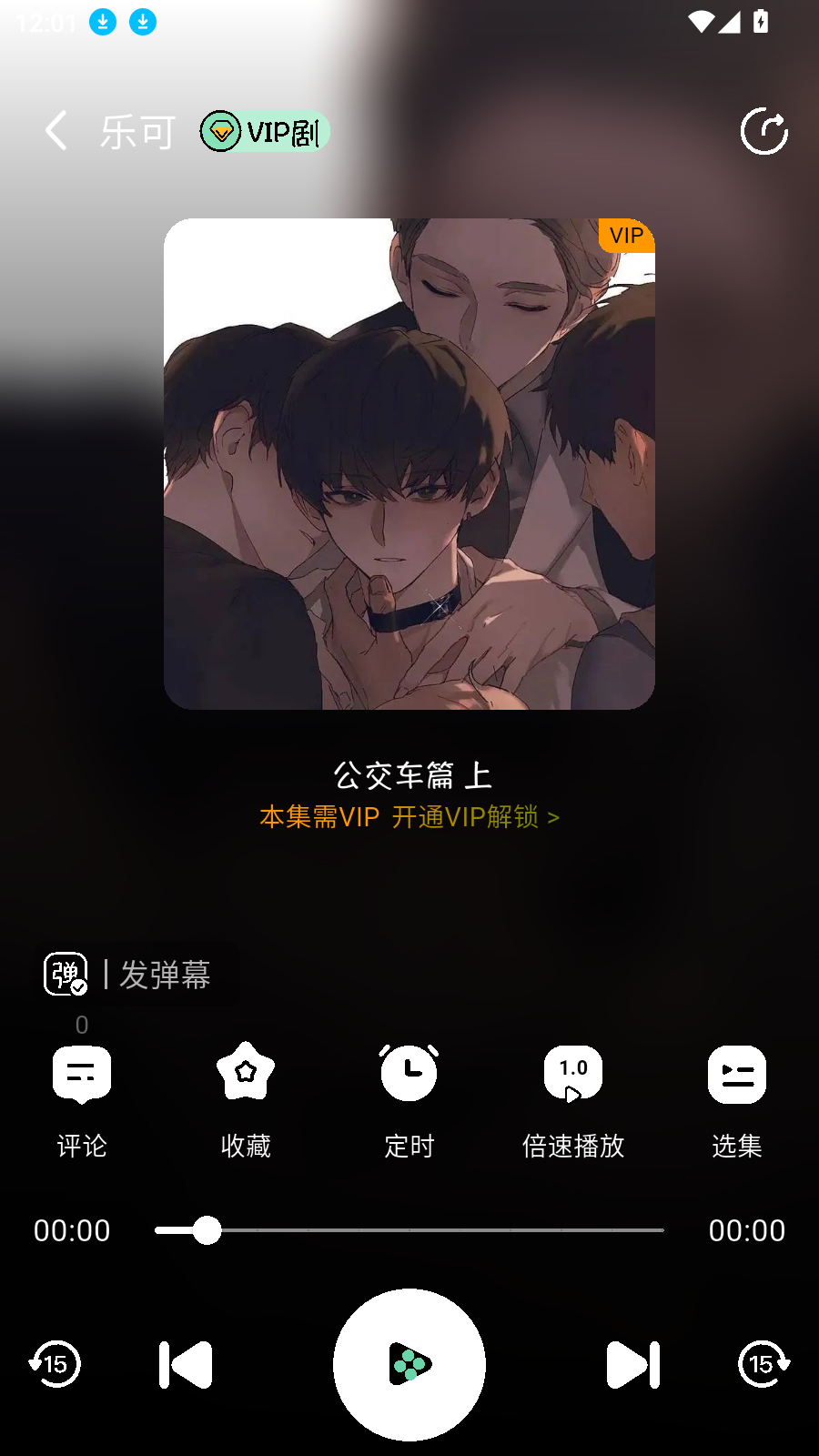Play the next episode
Screen dimensions: 819x1456
[632, 1364]
